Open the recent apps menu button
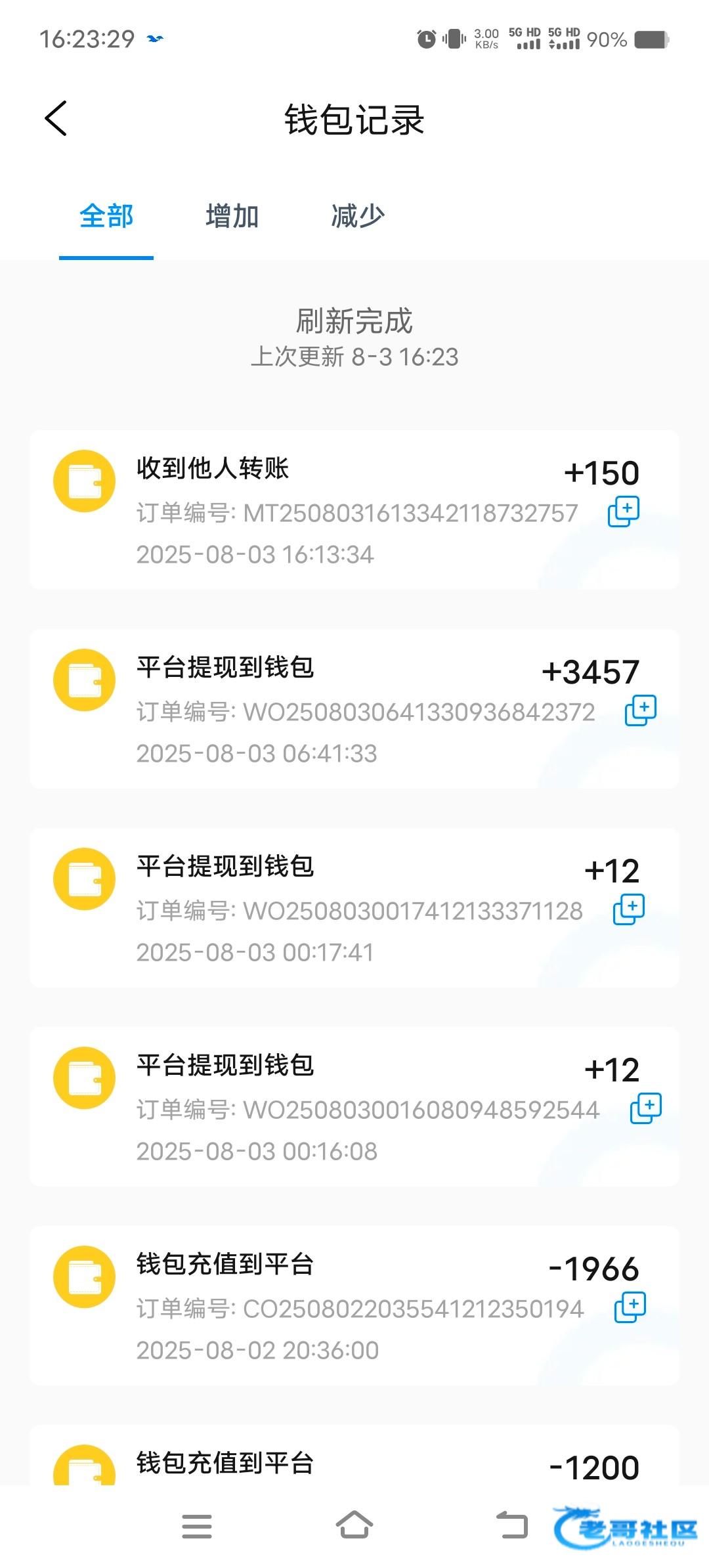This screenshot has width=709, height=1568. coord(197,1527)
